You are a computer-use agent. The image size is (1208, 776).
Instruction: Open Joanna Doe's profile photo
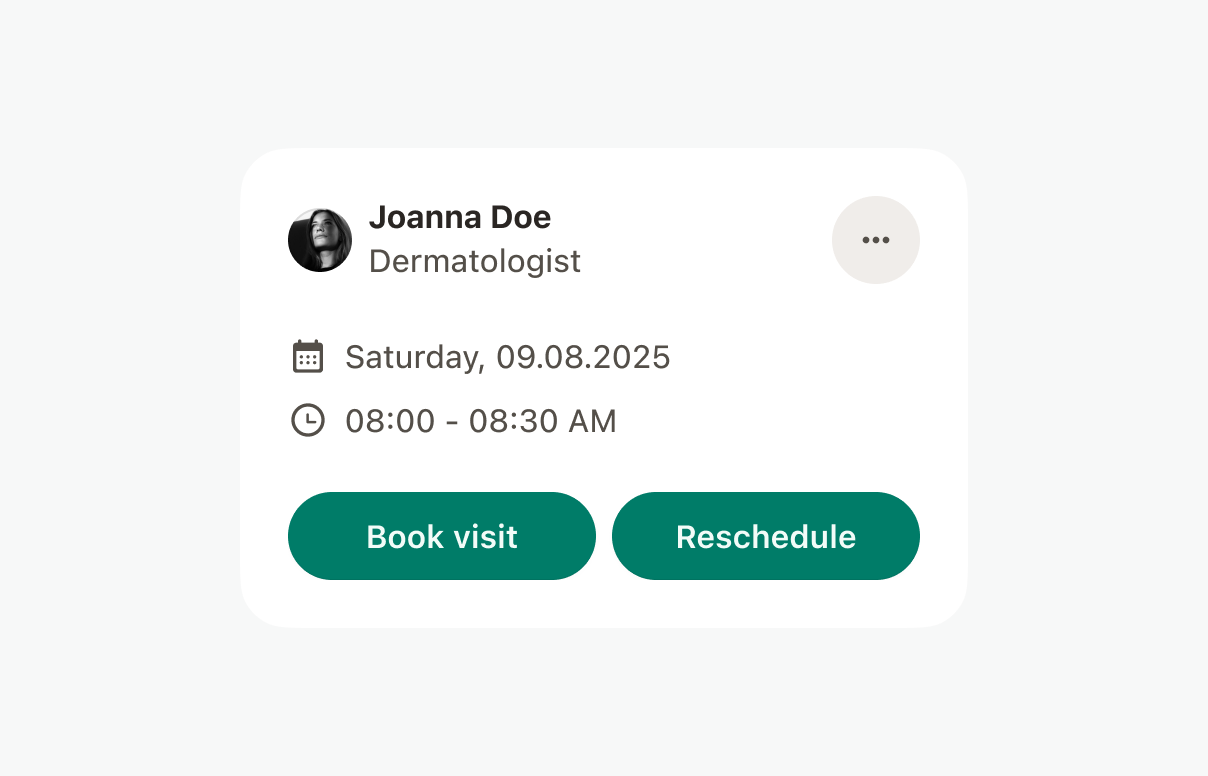[x=320, y=240]
